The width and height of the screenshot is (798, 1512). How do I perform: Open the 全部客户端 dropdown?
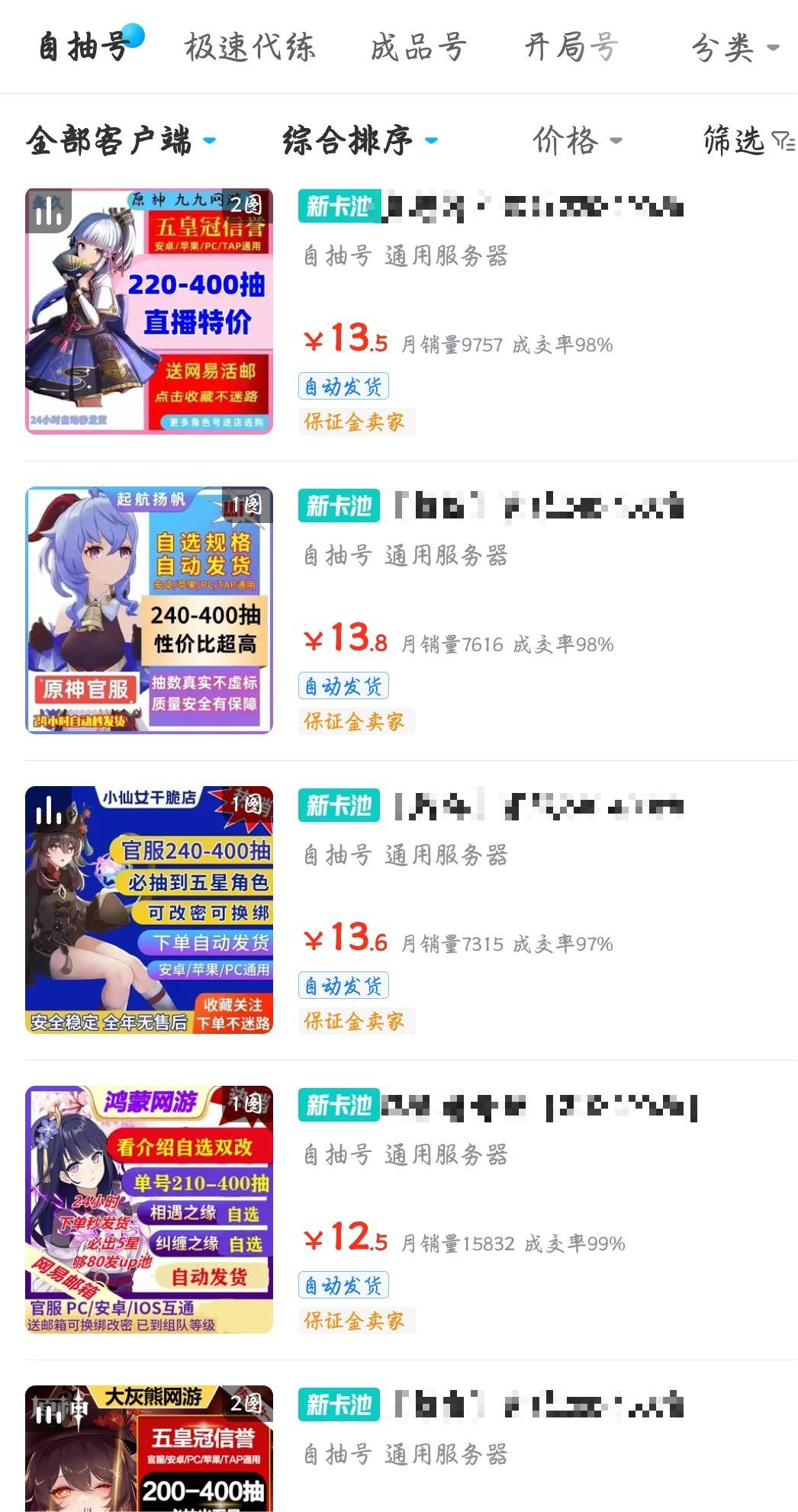click(121, 140)
